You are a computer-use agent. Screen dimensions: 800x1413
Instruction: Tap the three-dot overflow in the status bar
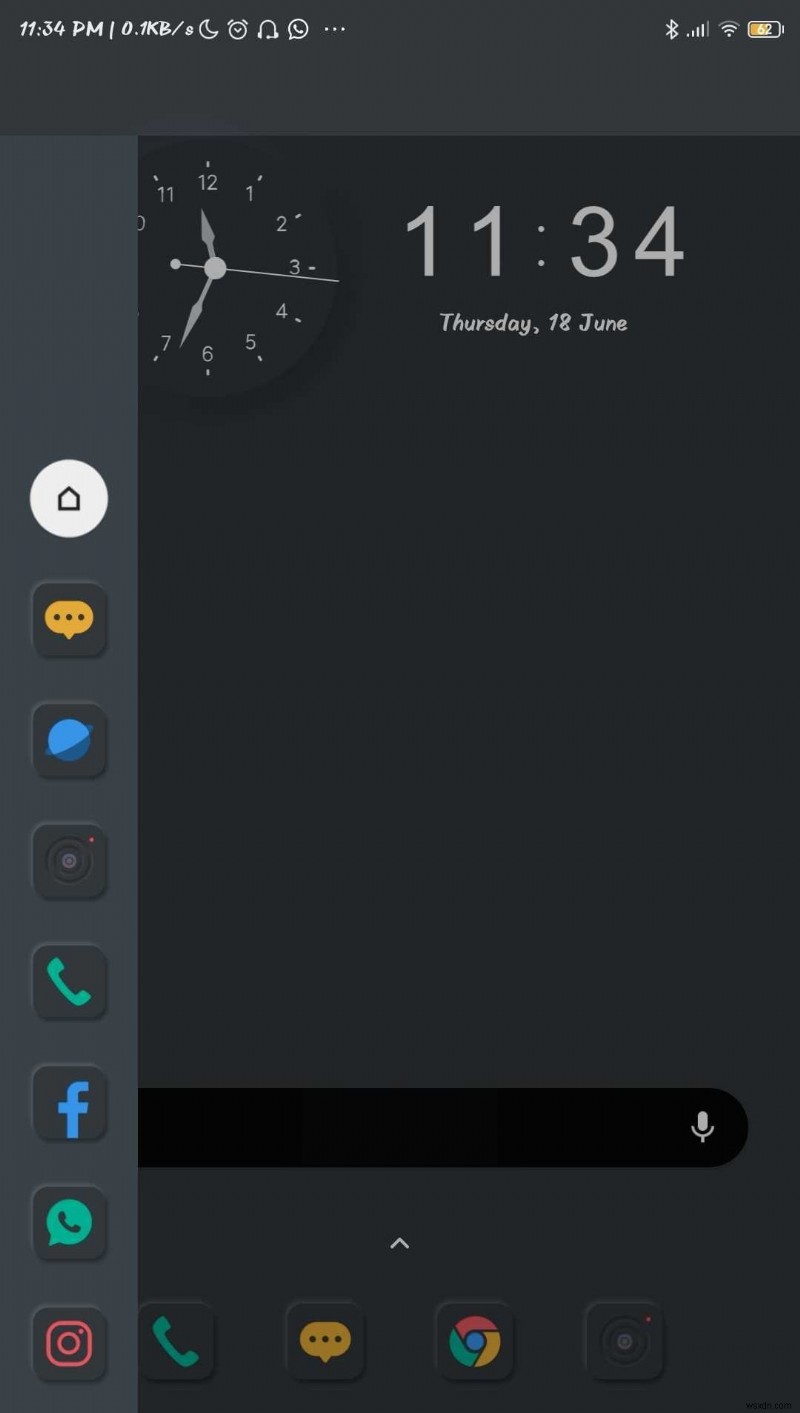pyautogui.click(x=334, y=30)
